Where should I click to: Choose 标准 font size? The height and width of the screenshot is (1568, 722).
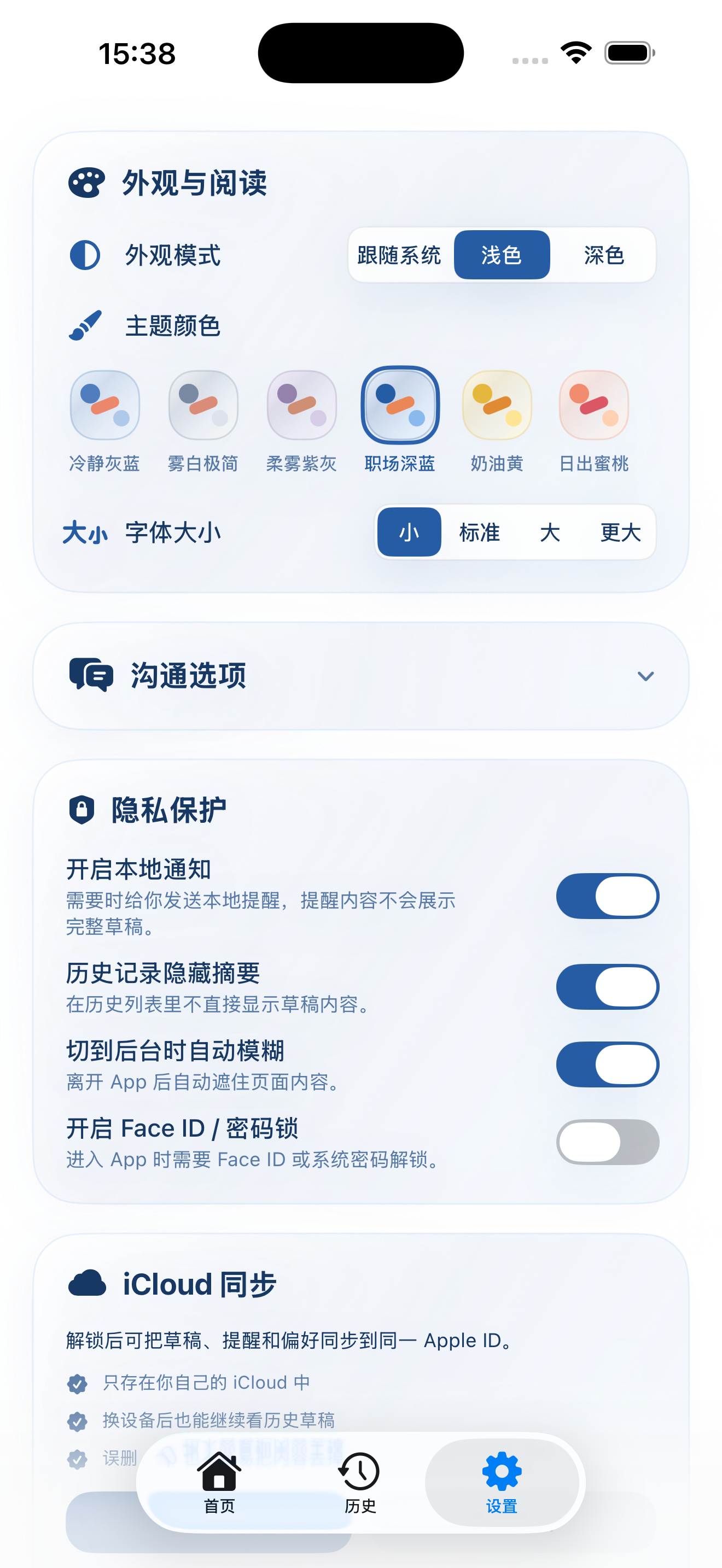tap(480, 533)
